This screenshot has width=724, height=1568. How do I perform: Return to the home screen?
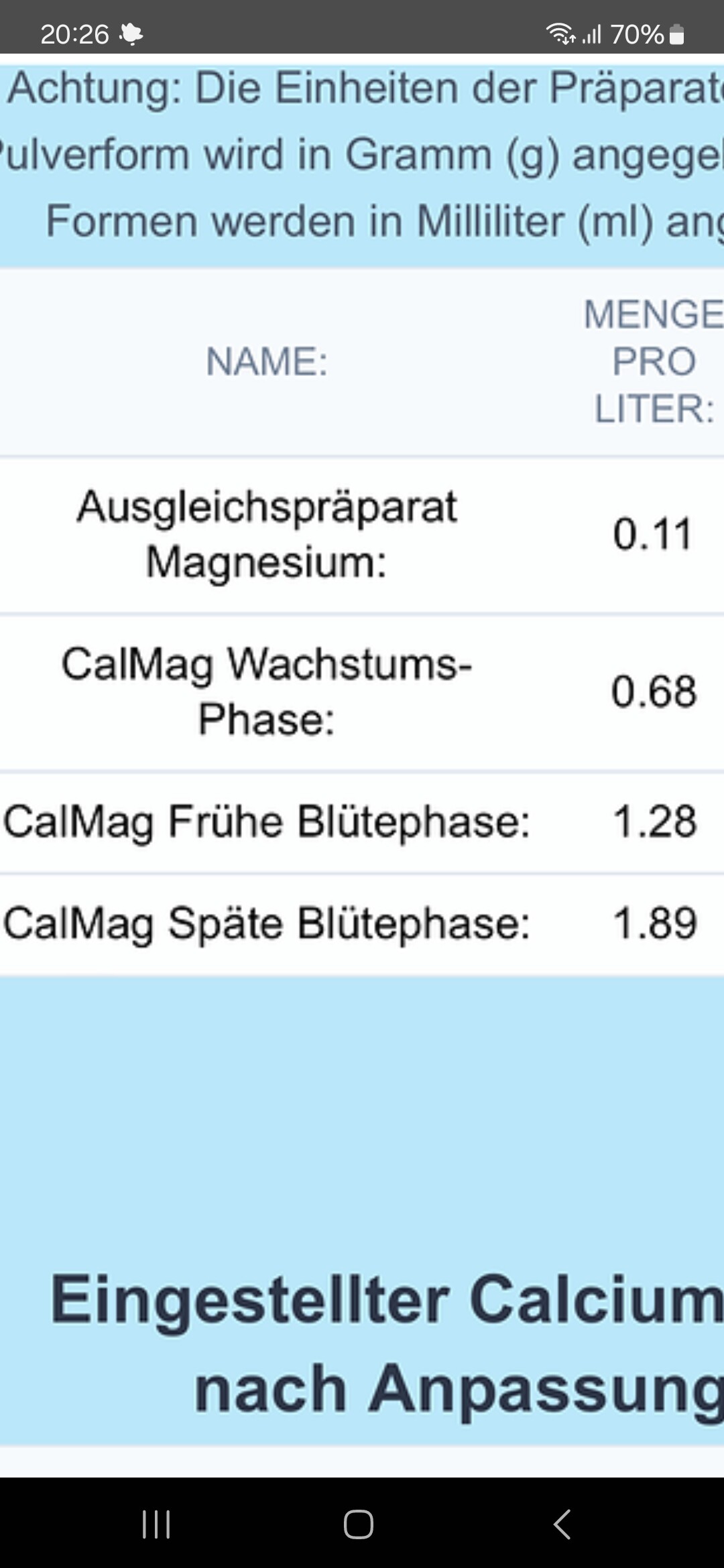359,1524
